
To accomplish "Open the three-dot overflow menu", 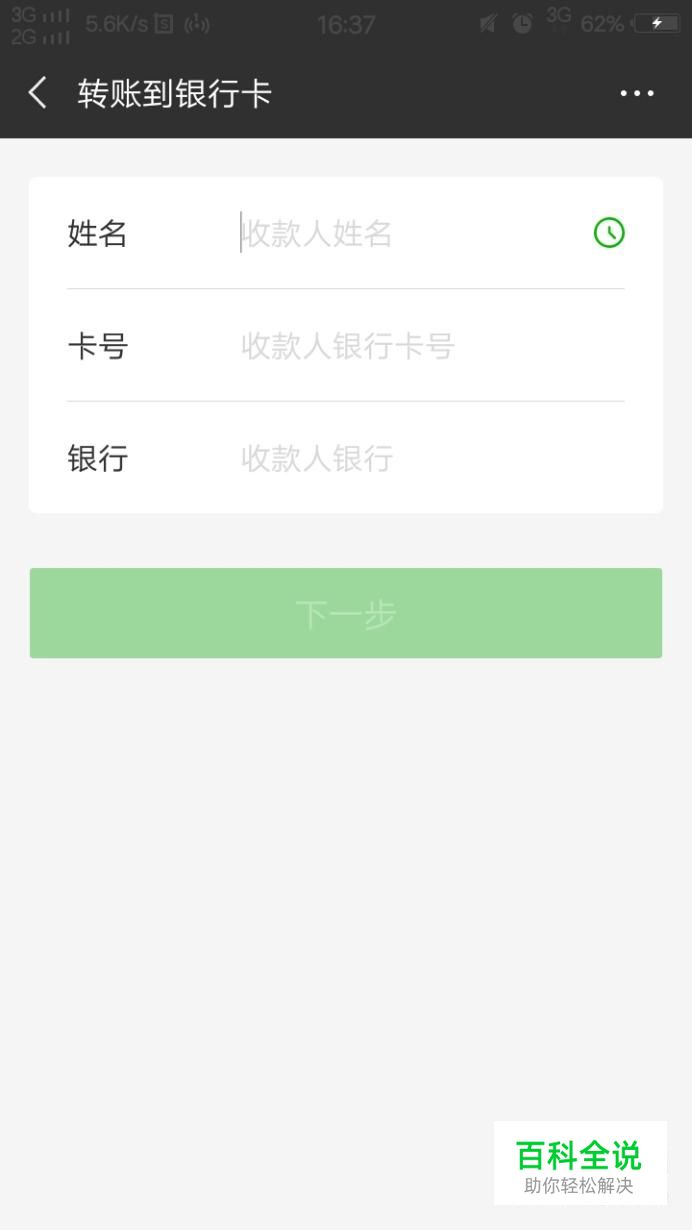I will pyautogui.click(x=637, y=94).
